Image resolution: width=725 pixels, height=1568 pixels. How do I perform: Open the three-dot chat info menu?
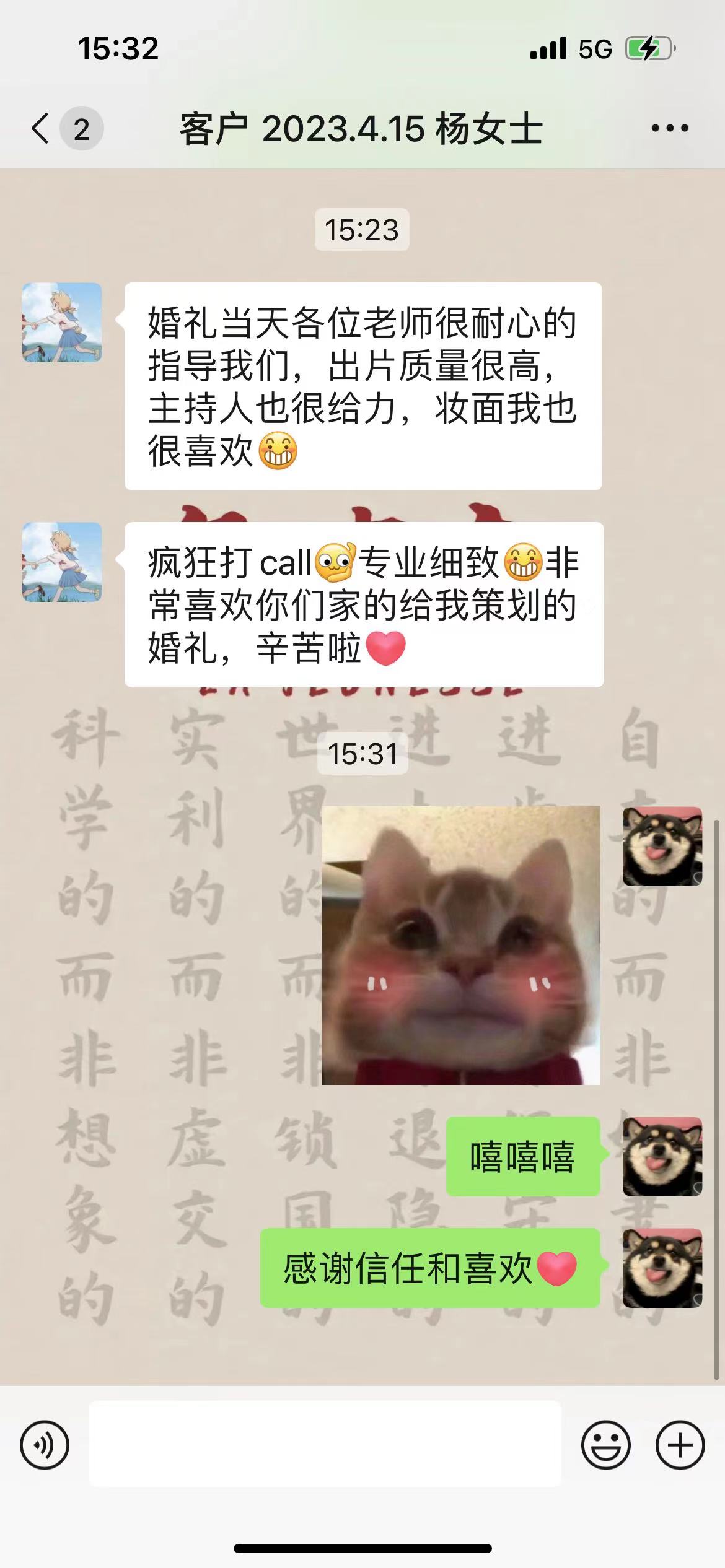point(670,129)
